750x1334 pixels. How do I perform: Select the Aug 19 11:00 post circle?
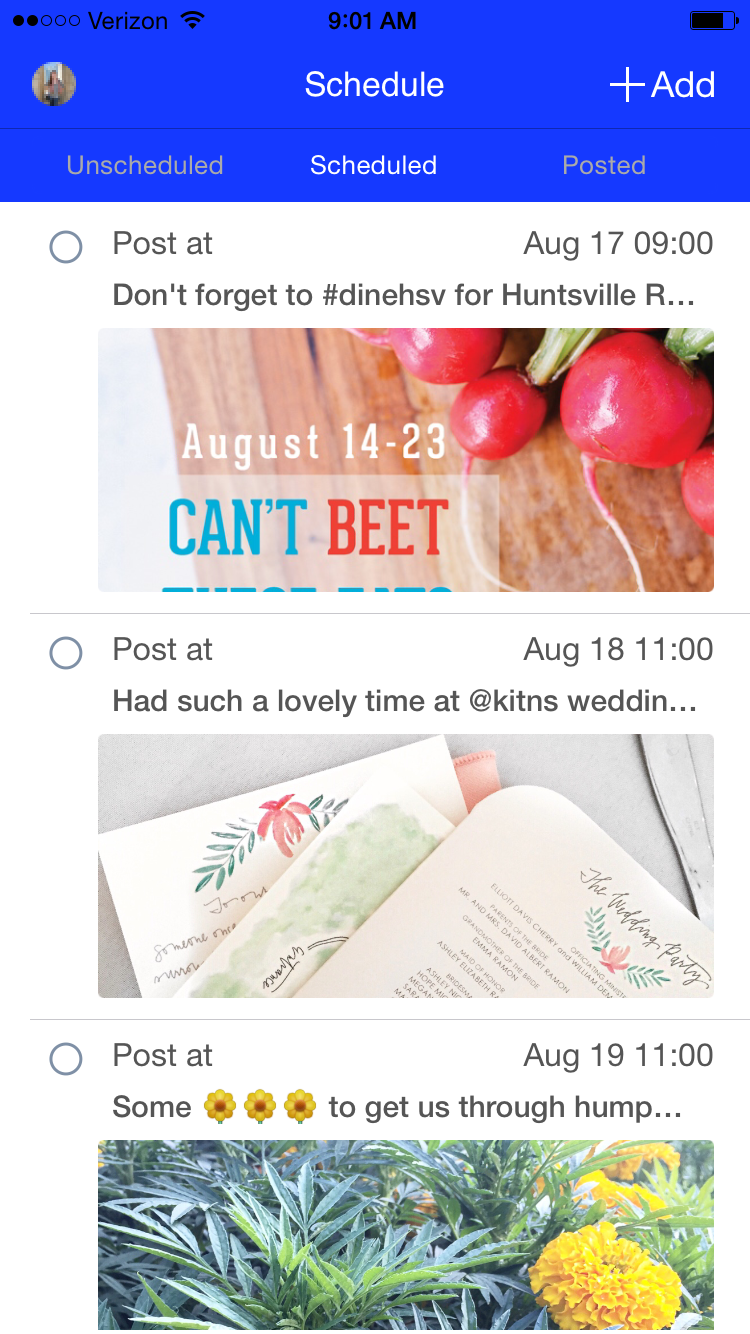66,1059
